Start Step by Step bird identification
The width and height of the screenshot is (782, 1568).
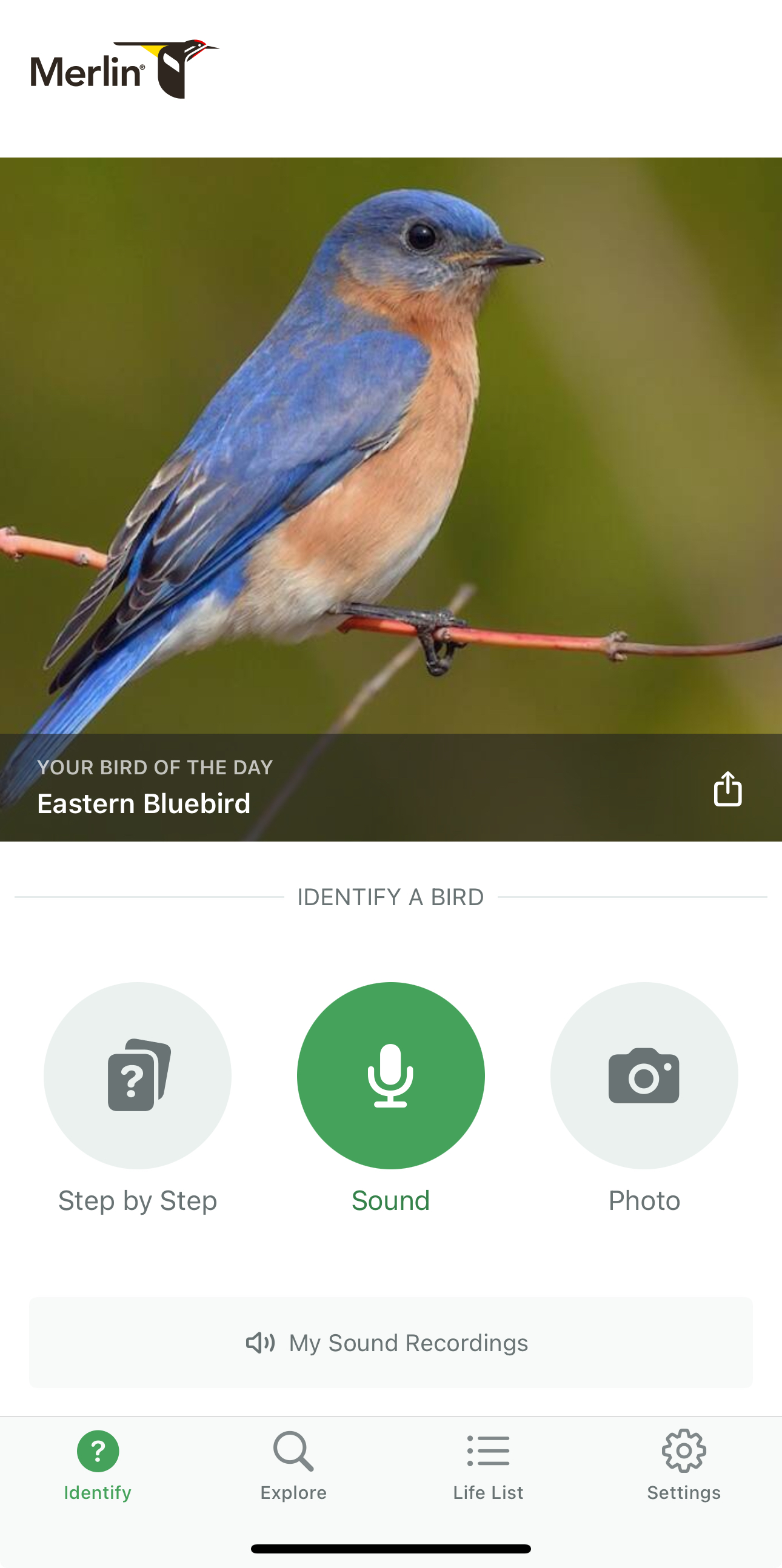[138, 1075]
